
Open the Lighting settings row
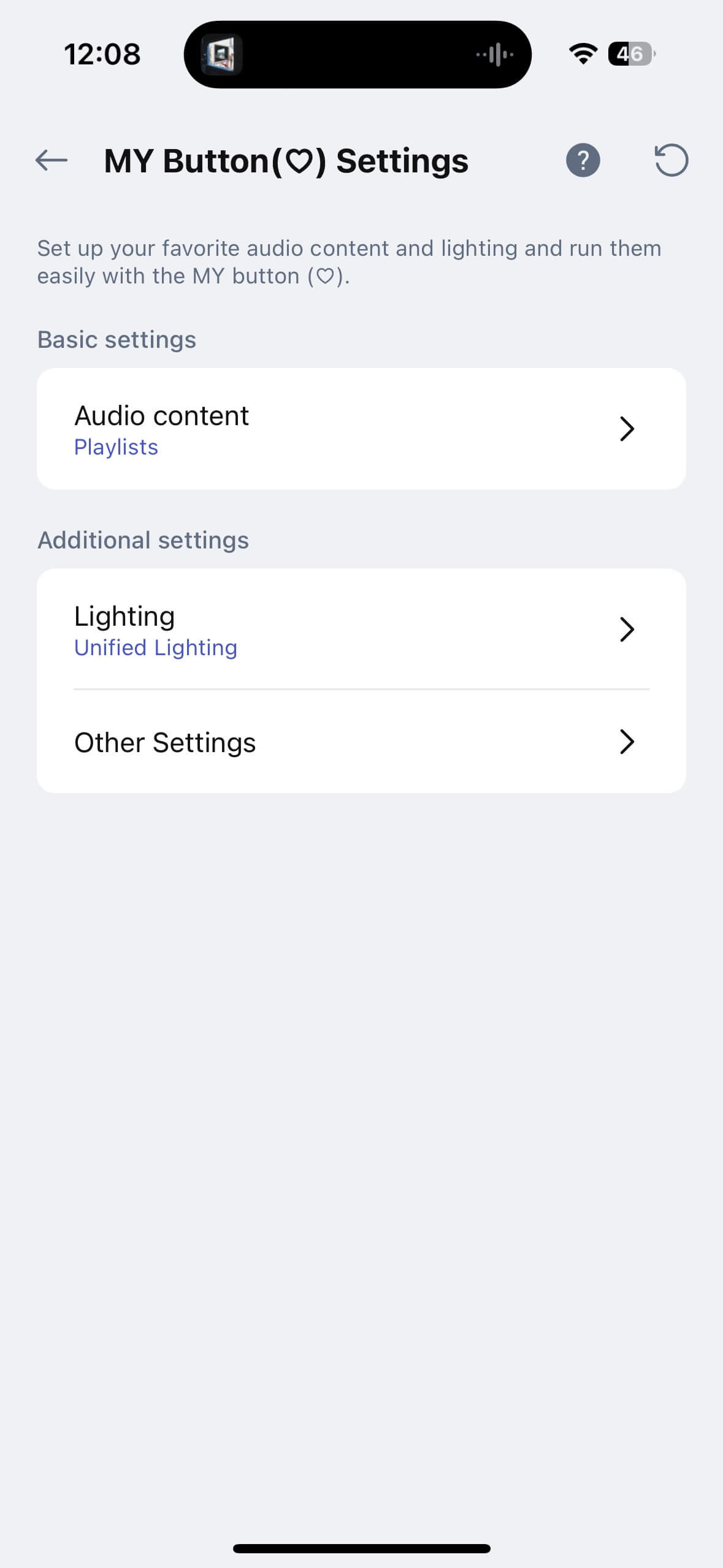[361, 629]
